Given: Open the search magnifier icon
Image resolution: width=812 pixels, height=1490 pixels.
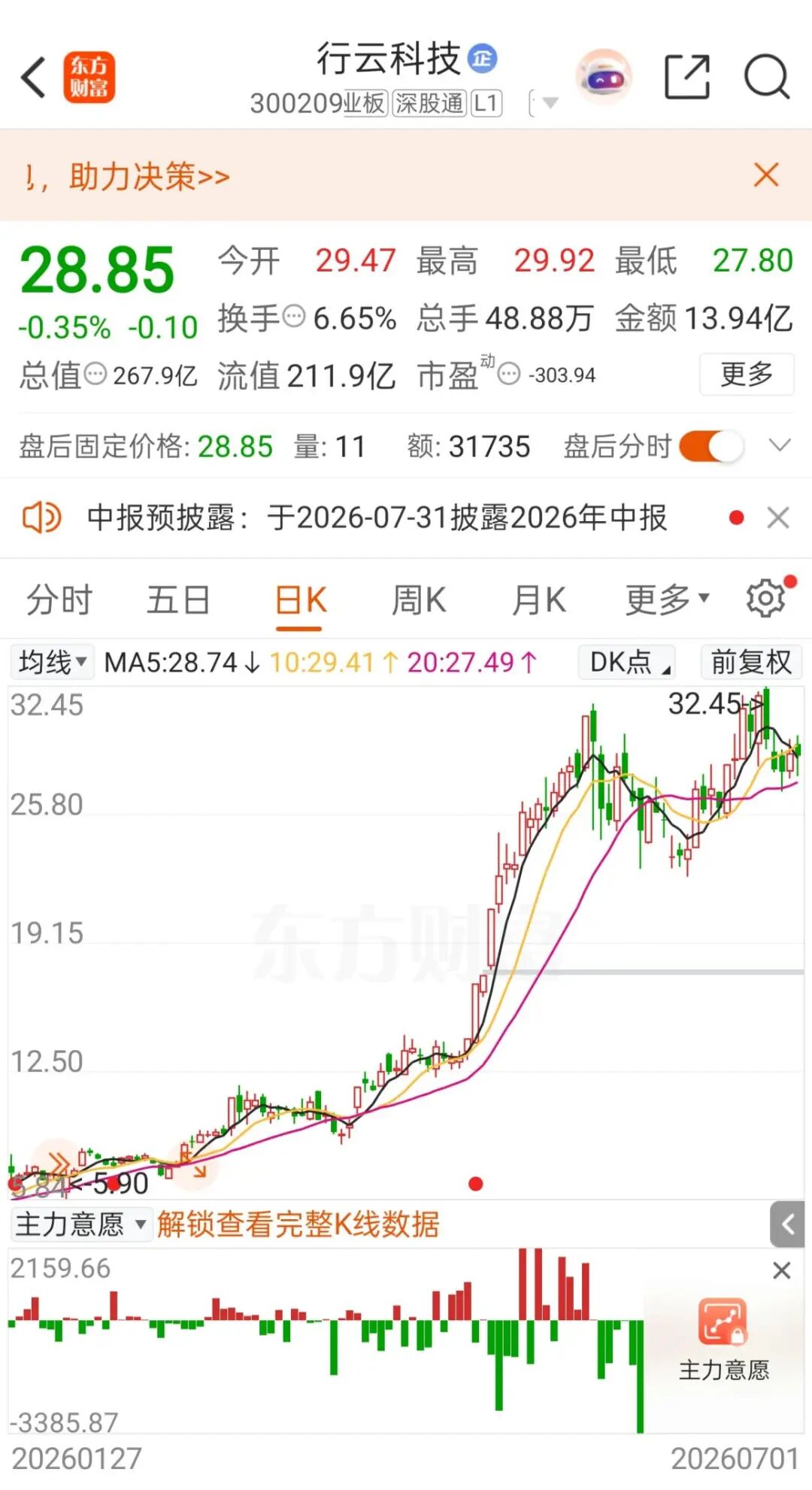Looking at the screenshot, I should [x=766, y=77].
